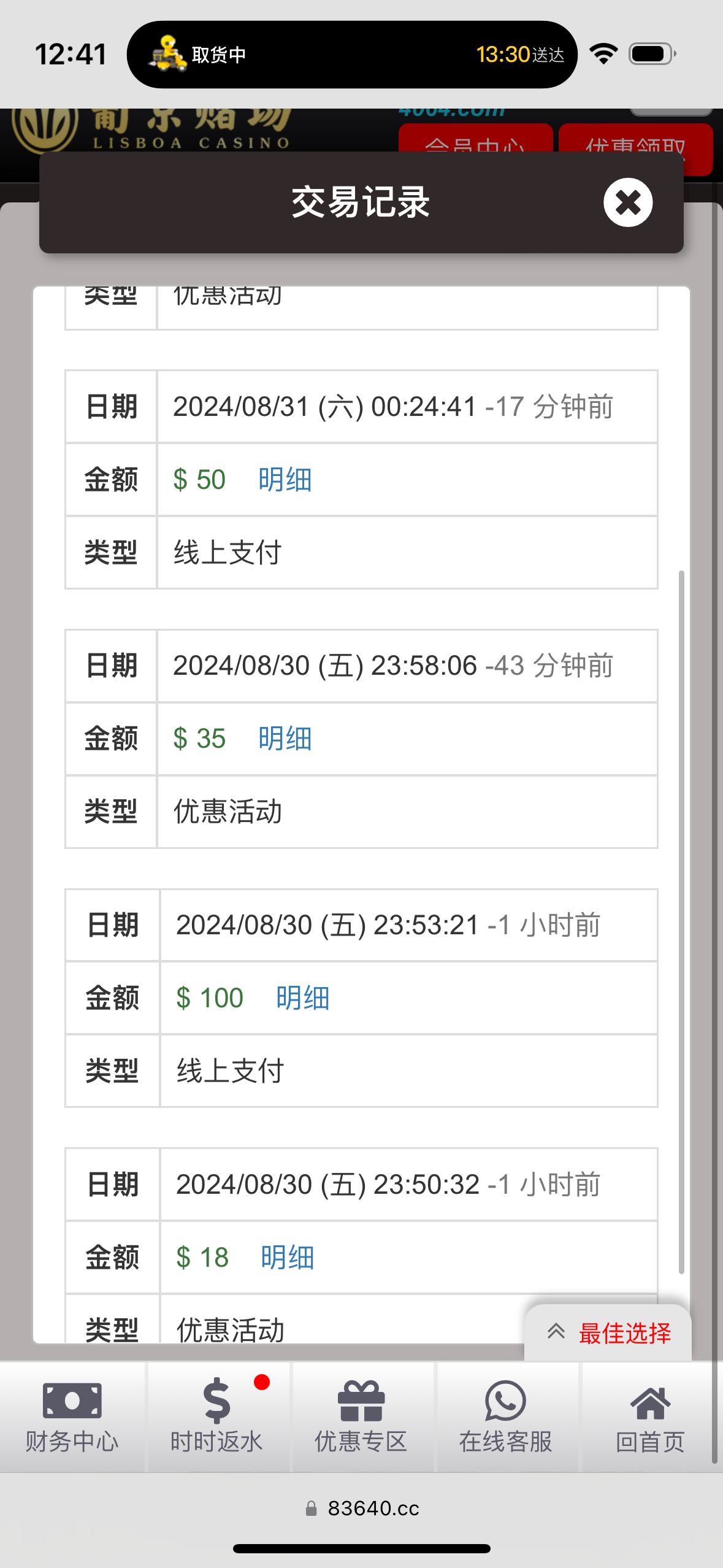This screenshot has width=723, height=1568.
Task: Tap 明细 next to the $ 18 amount
Action: (287, 1258)
